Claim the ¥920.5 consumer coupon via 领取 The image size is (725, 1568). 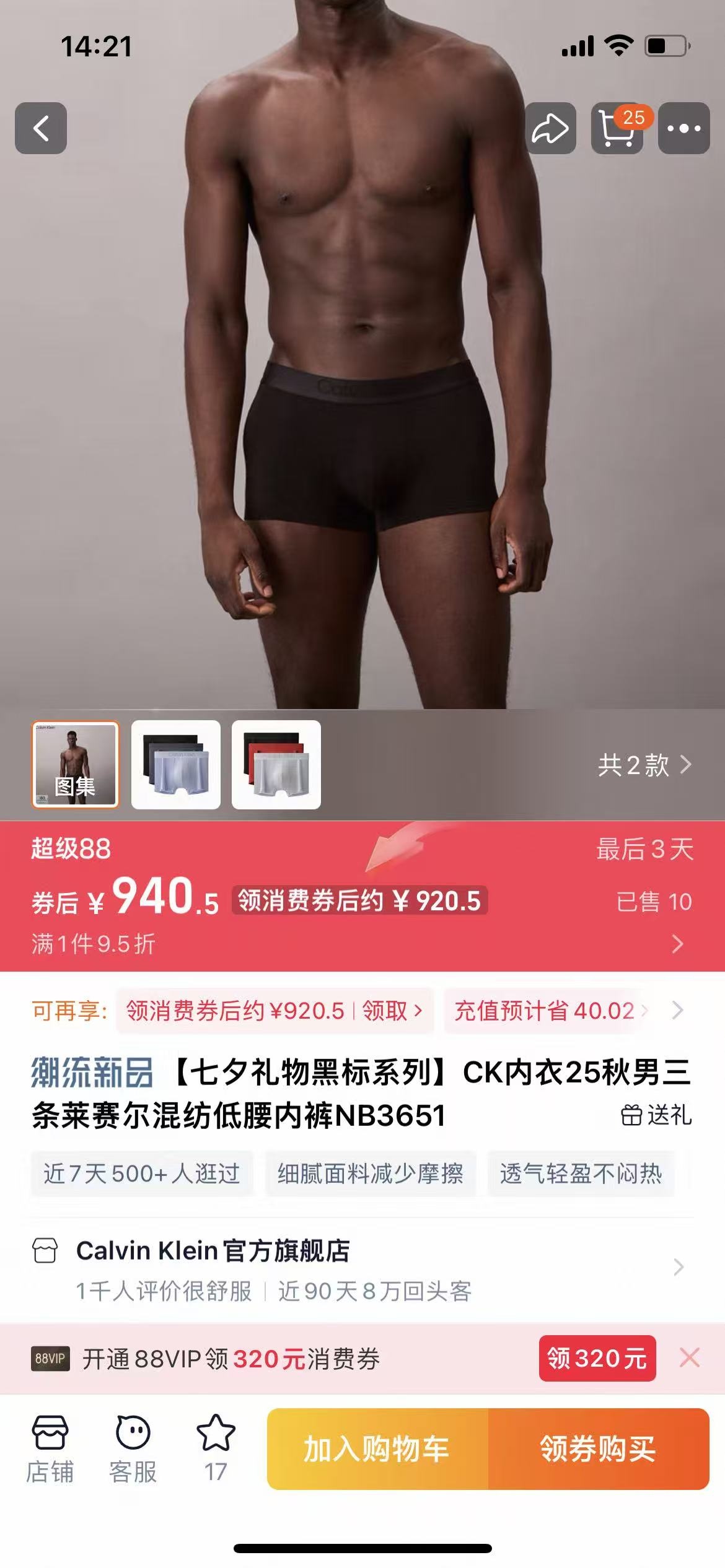(392, 1011)
